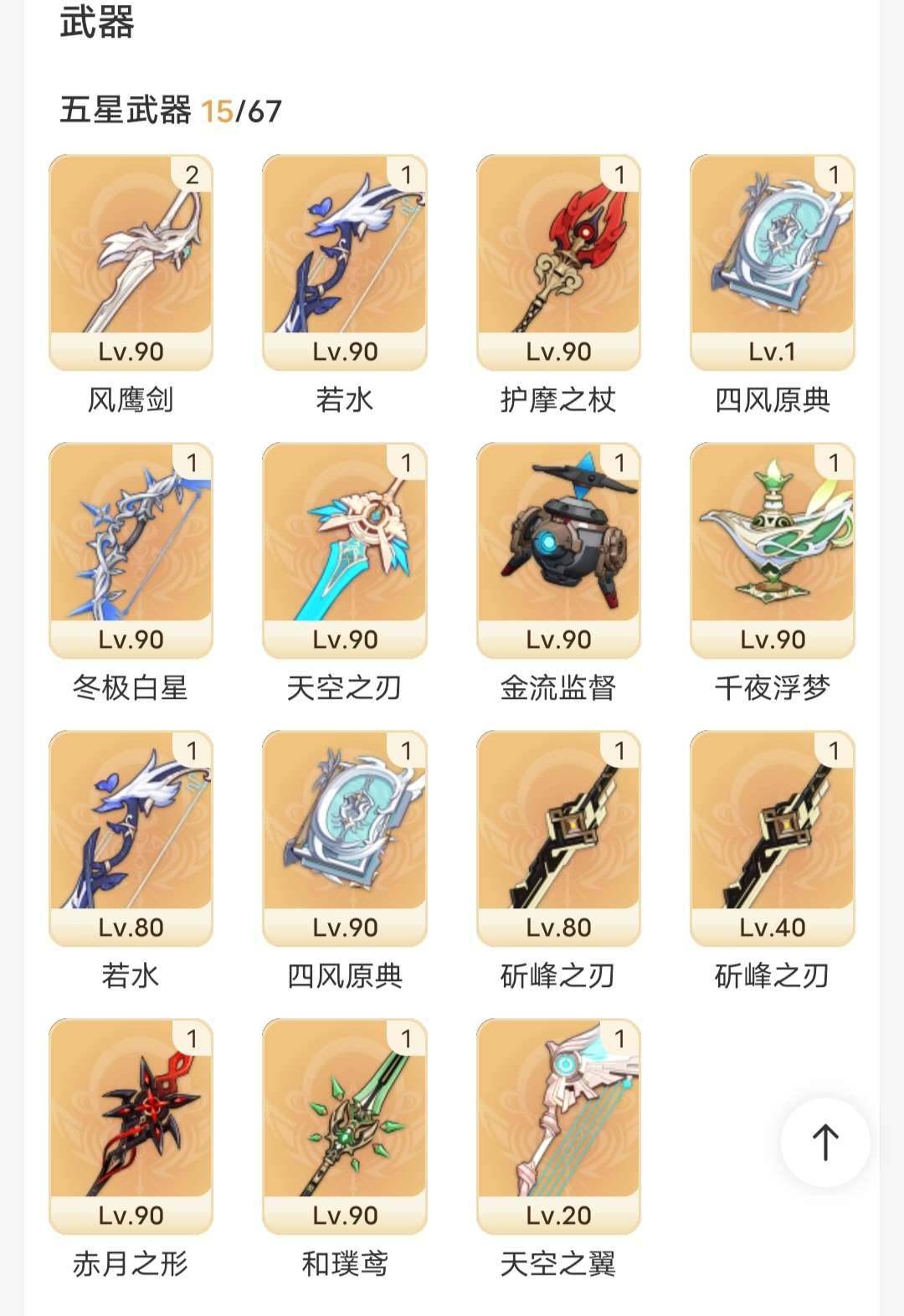Select the 五星武器 section header
This screenshot has width=904, height=1316.
pyautogui.click(x=126, y=107)
